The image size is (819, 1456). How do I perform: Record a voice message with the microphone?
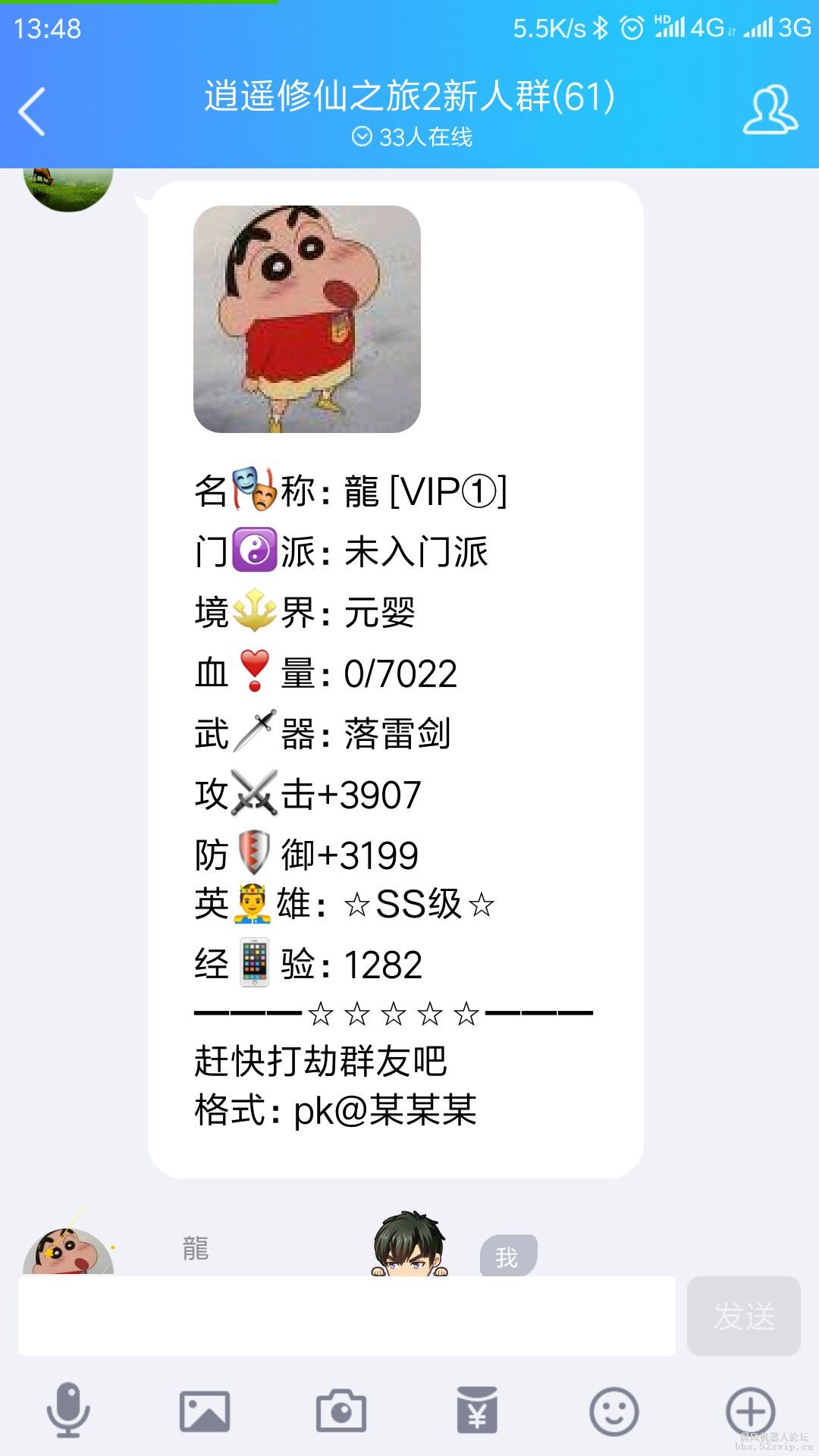68,1410
